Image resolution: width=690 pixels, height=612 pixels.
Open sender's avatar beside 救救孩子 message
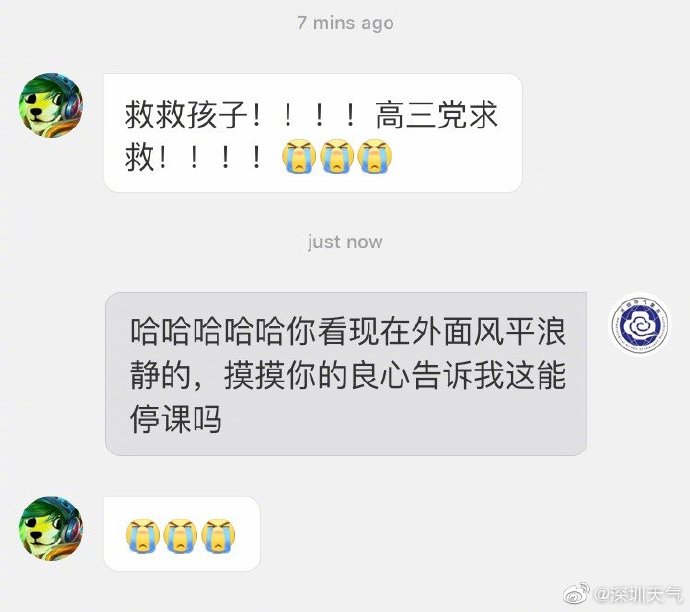tap(50, 104)
